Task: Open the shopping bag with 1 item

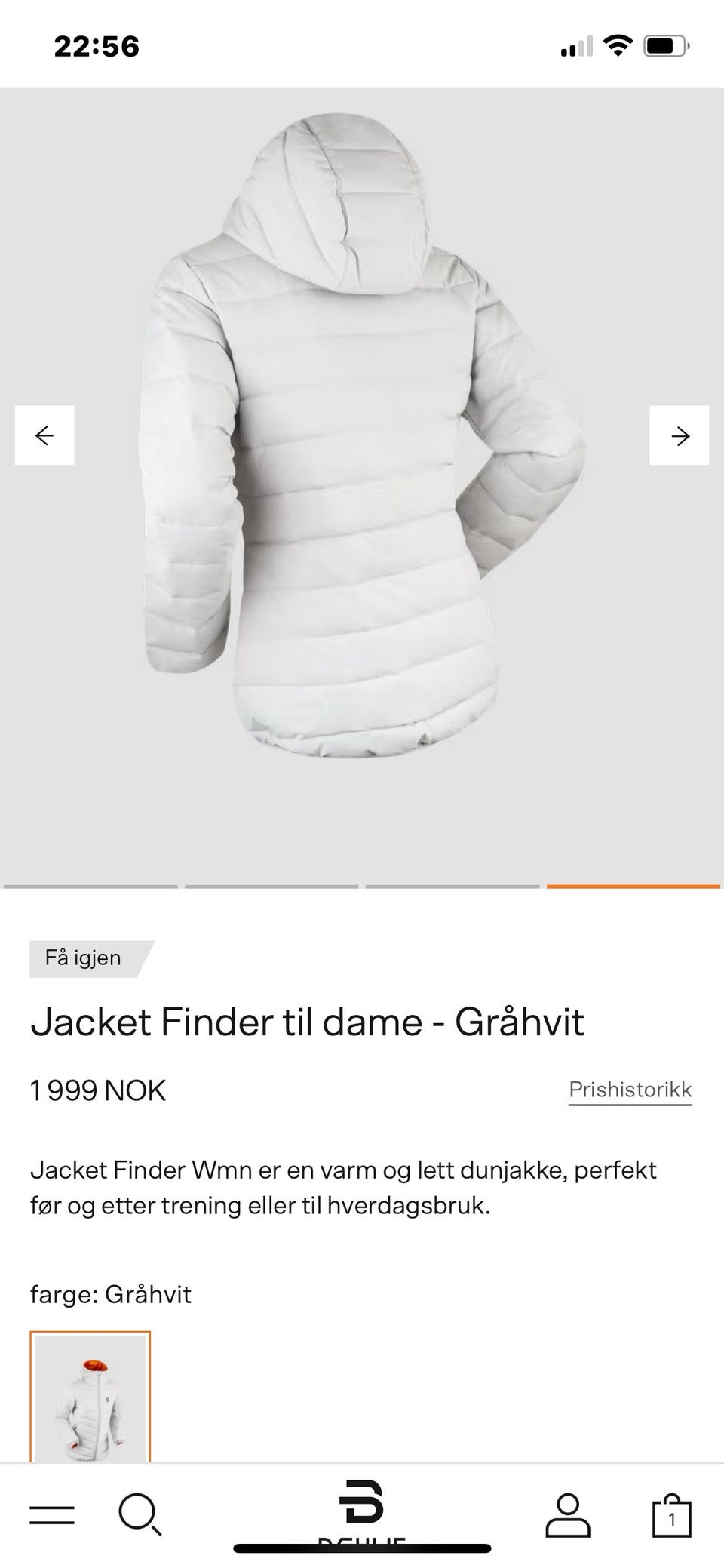Action: tap(670, 1514)
